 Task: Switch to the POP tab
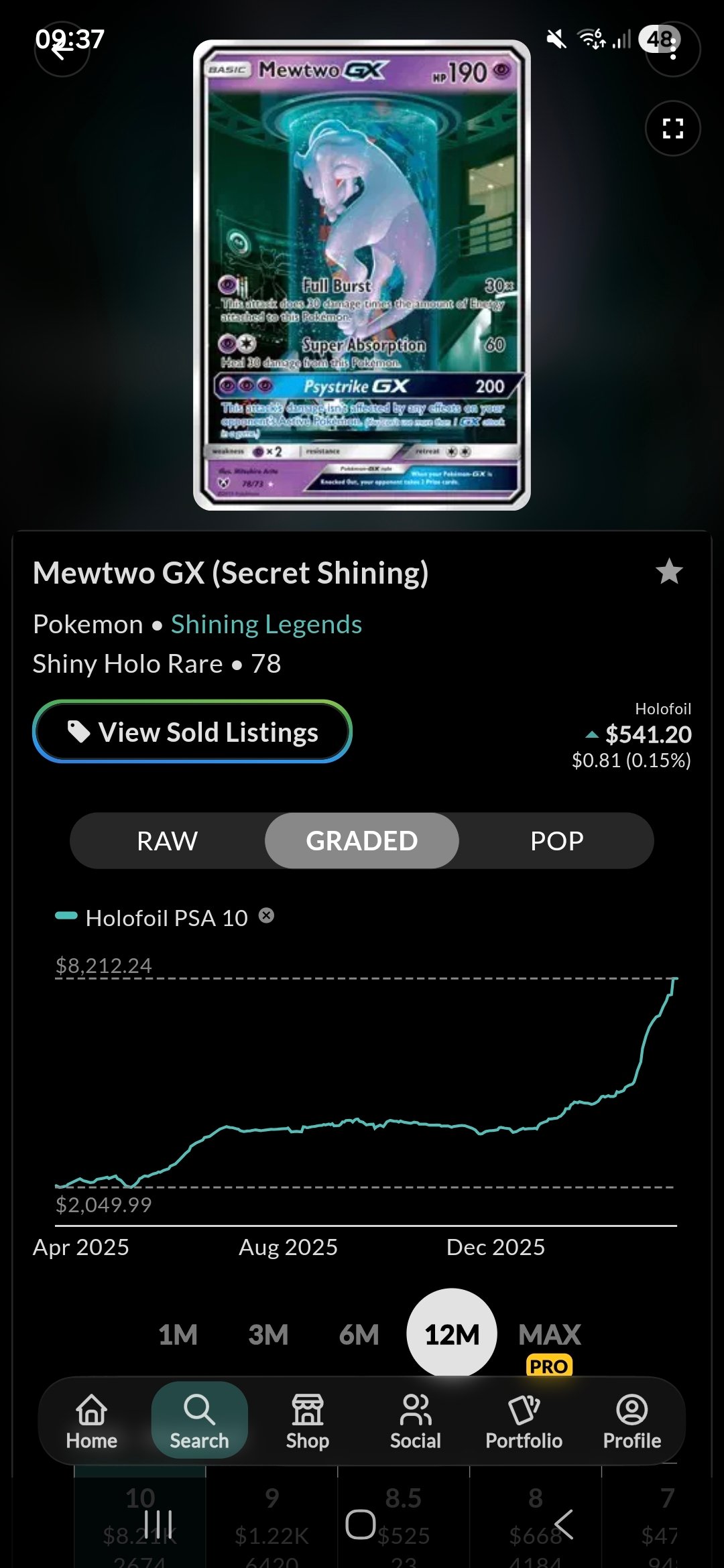tap(556, 841)
